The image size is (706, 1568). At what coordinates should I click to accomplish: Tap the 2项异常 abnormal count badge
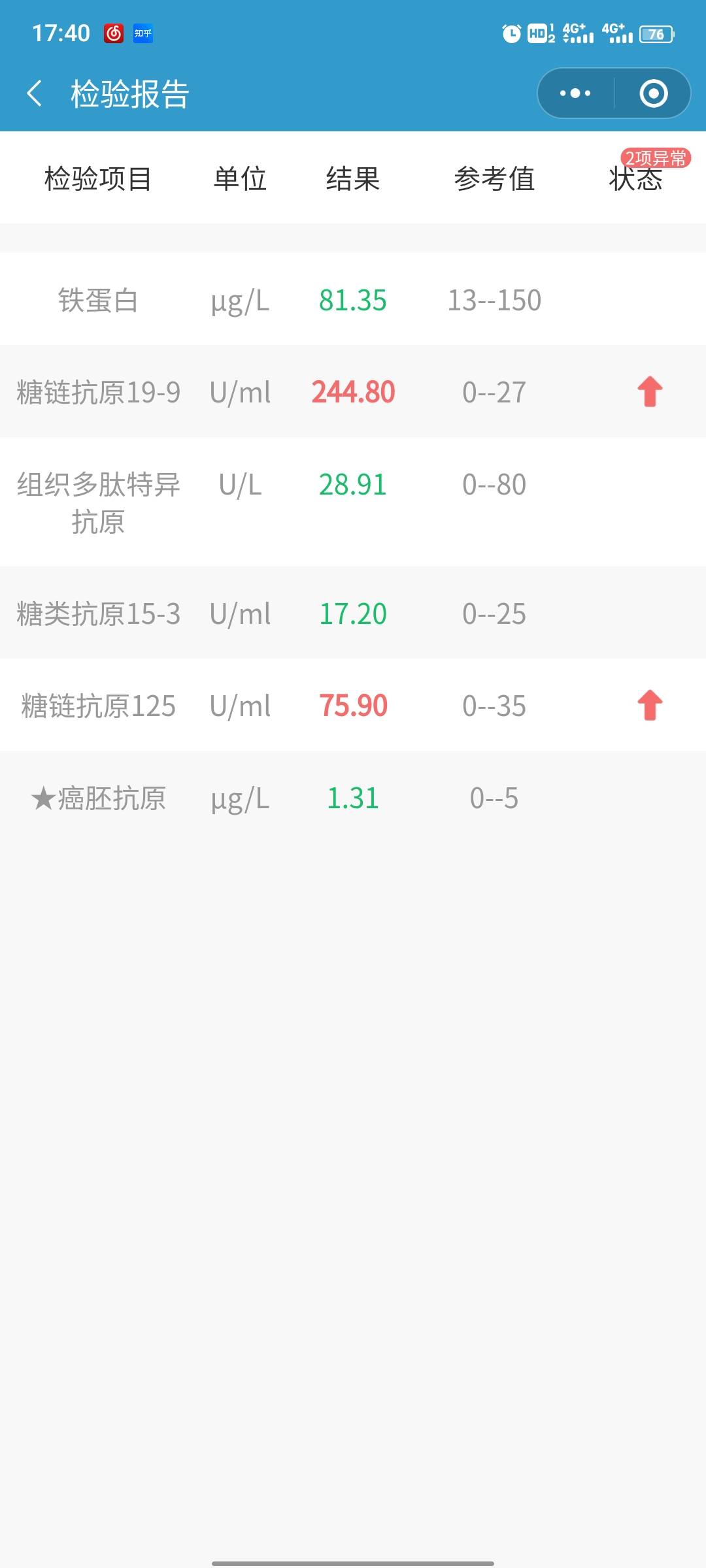click(x=656, y=155)
